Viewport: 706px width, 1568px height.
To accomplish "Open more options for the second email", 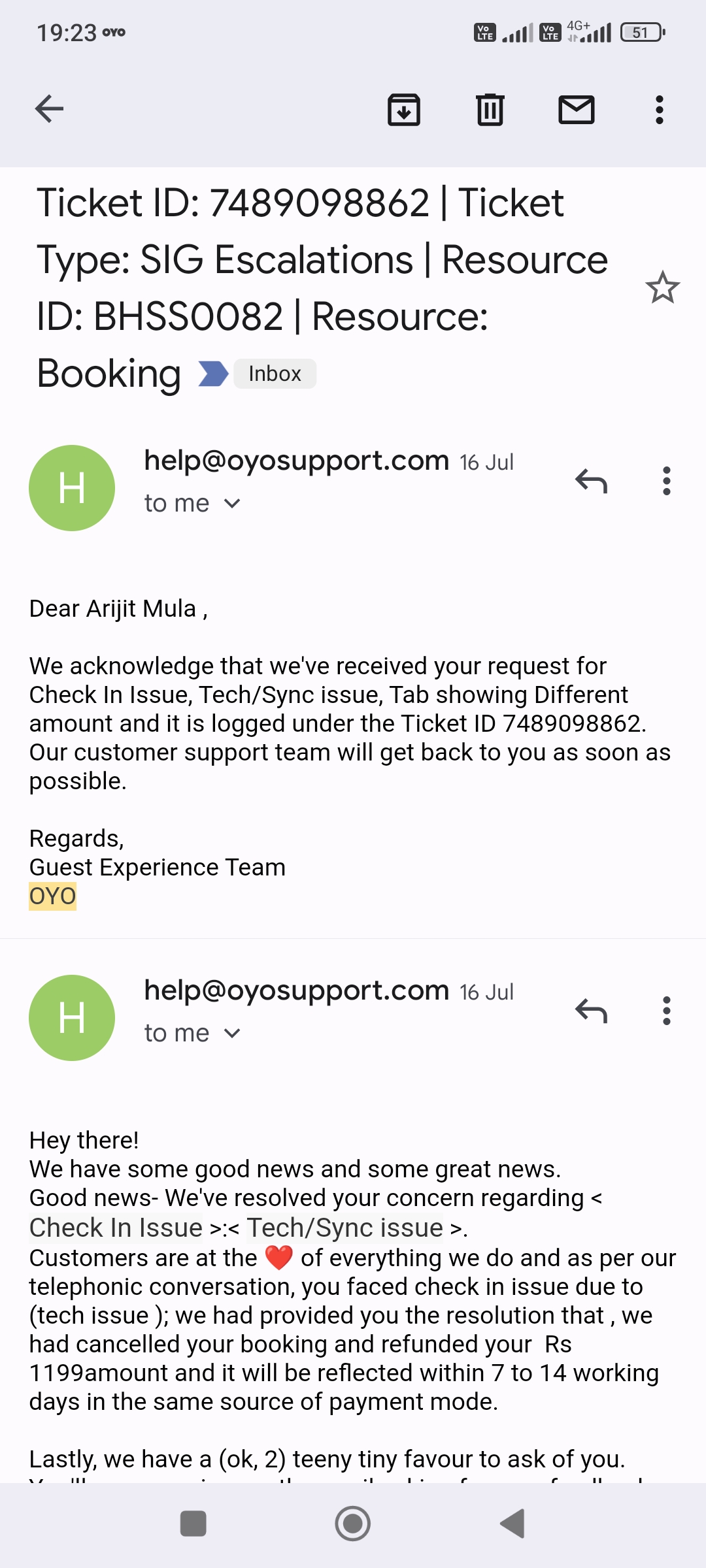I will click(x=666, y=1011).
